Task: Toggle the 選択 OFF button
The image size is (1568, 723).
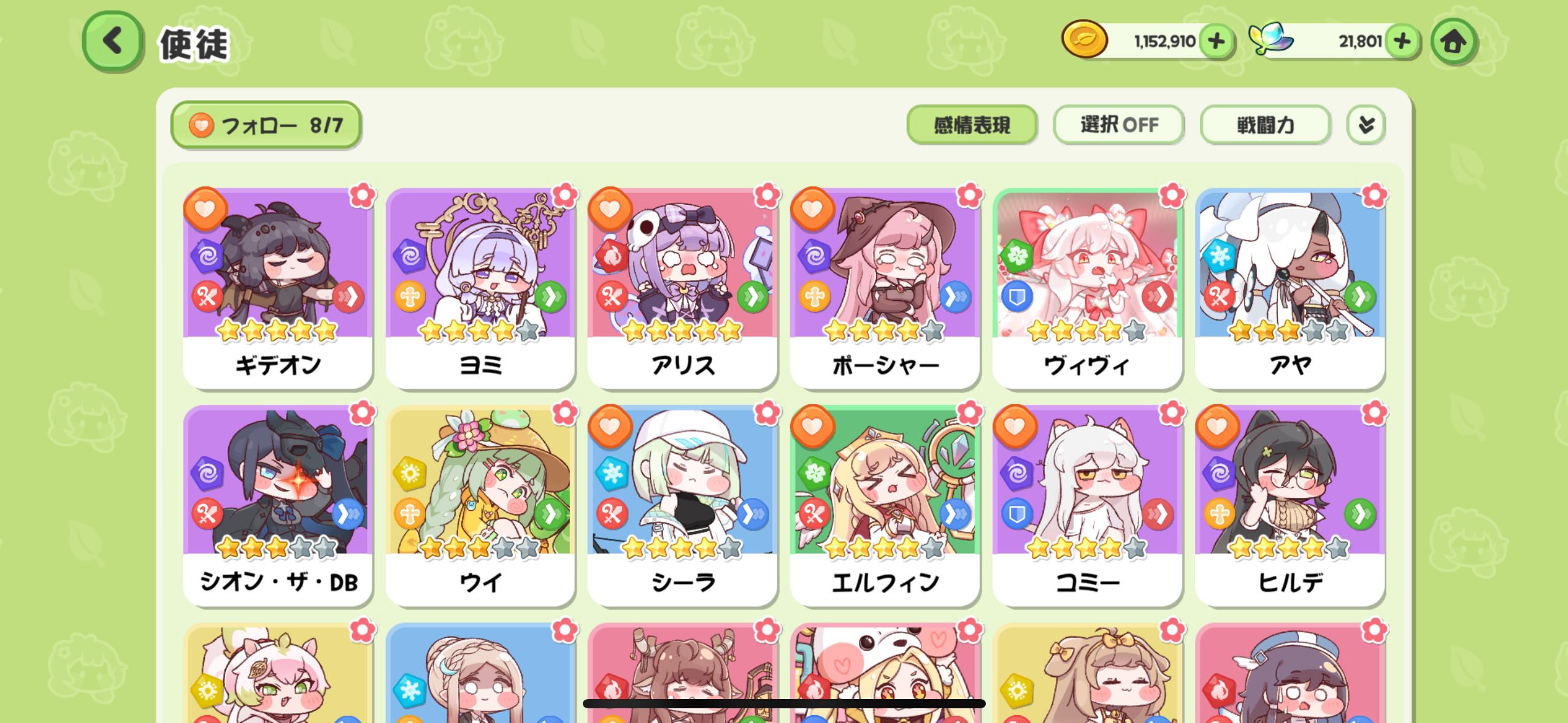Action: tap(1118, 125)
